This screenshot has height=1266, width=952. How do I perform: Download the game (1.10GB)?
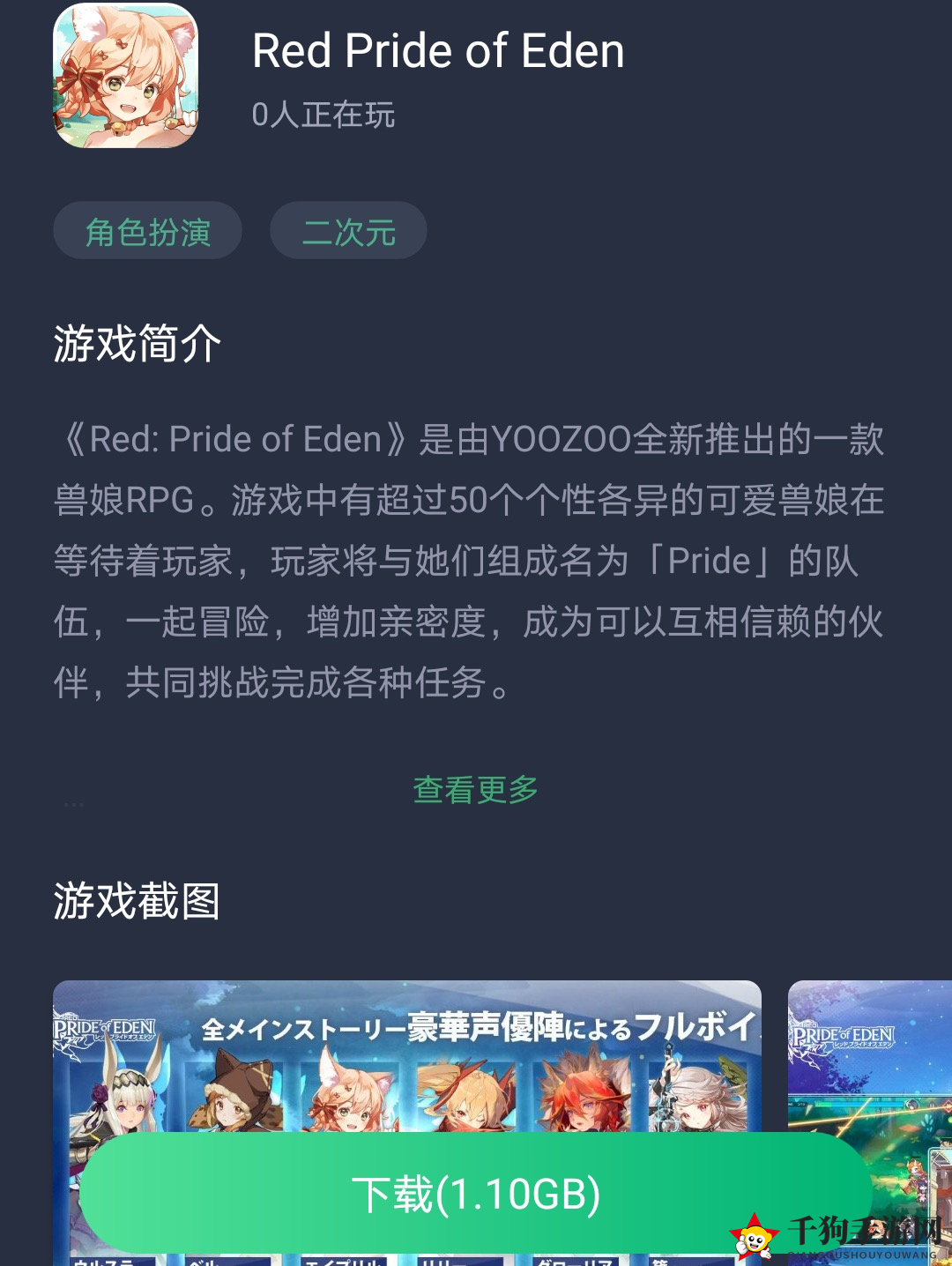pos(476,1195)
